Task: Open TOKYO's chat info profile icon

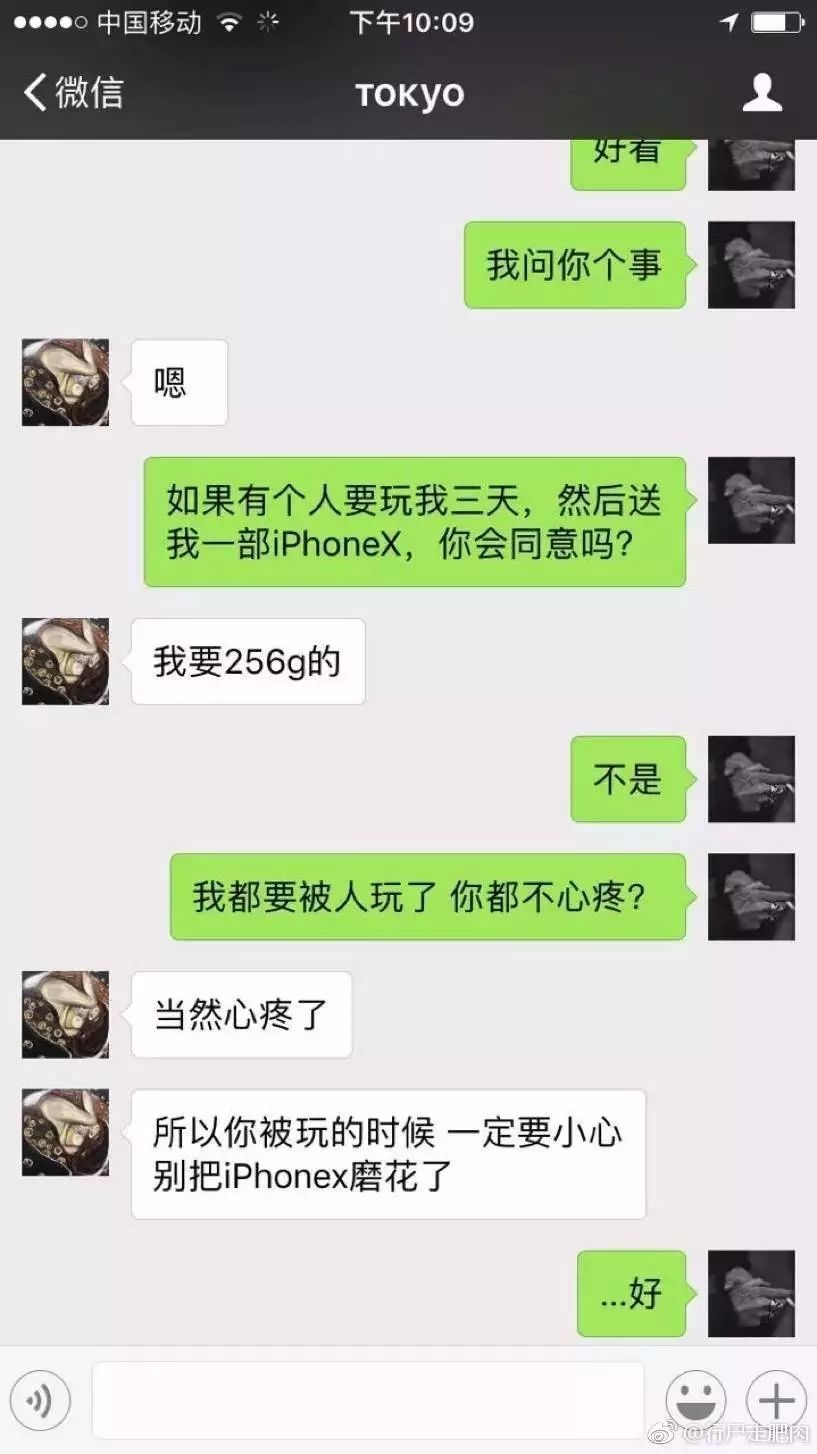Action: (x=762, y=93)
